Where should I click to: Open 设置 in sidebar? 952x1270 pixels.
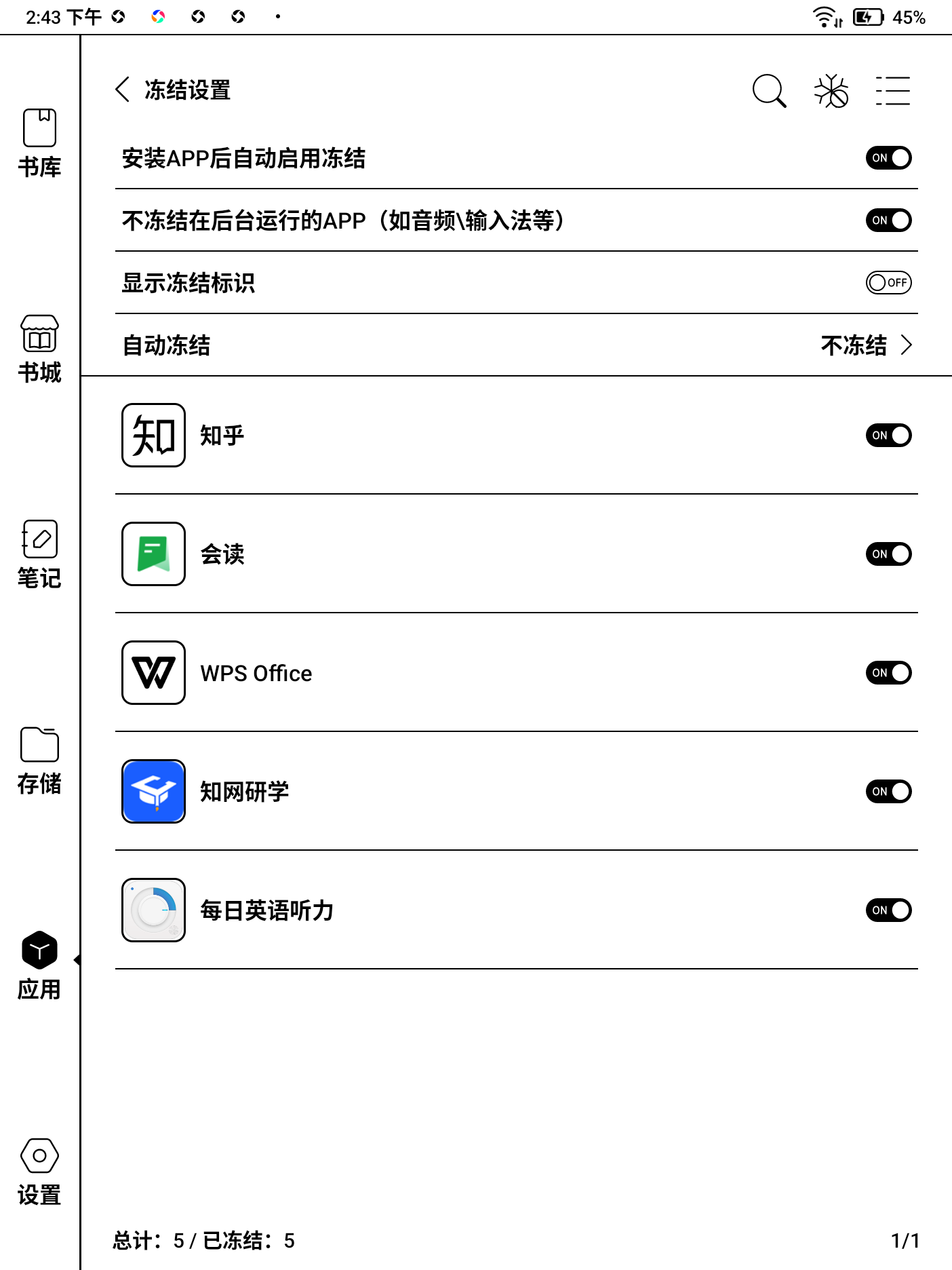point(39,1172)
